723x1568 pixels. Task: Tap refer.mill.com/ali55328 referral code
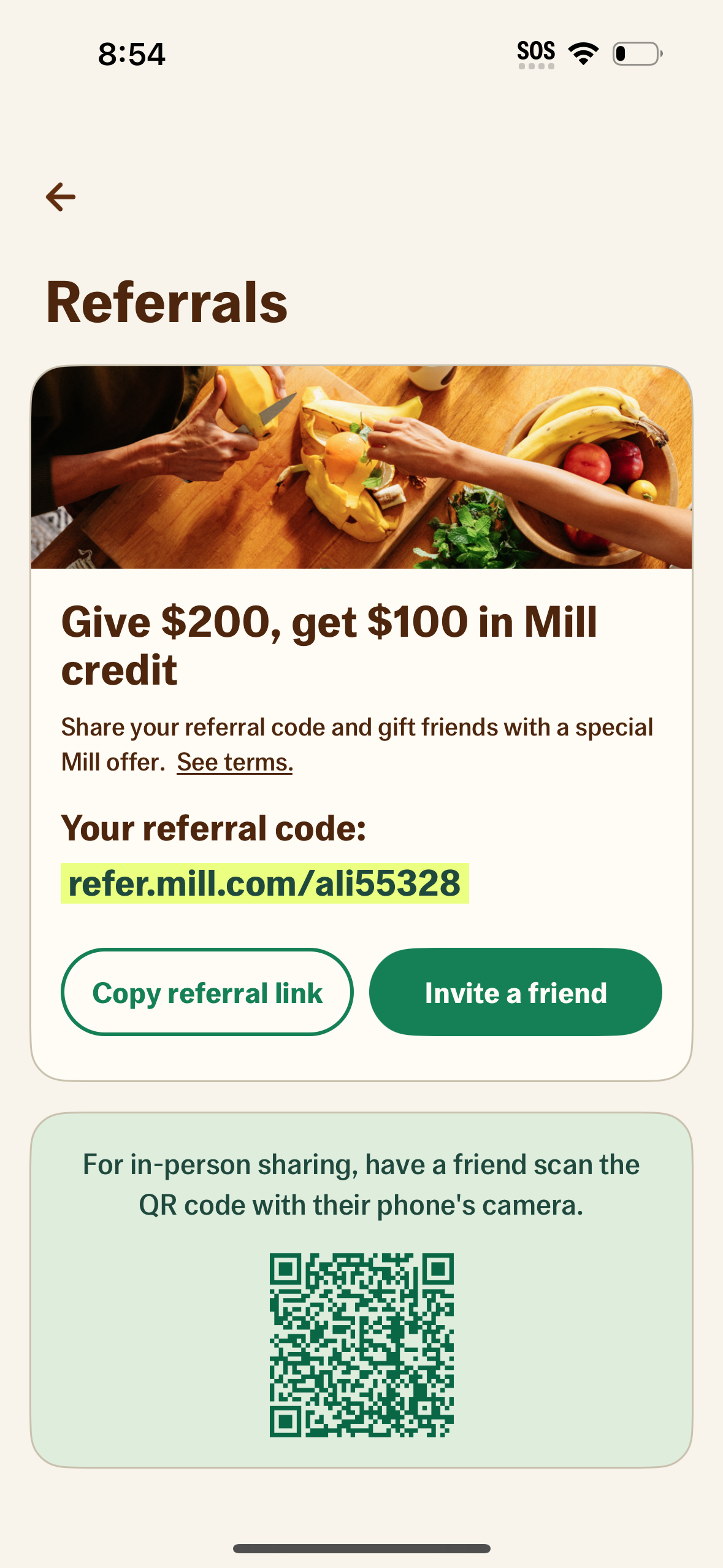point(264,883)
